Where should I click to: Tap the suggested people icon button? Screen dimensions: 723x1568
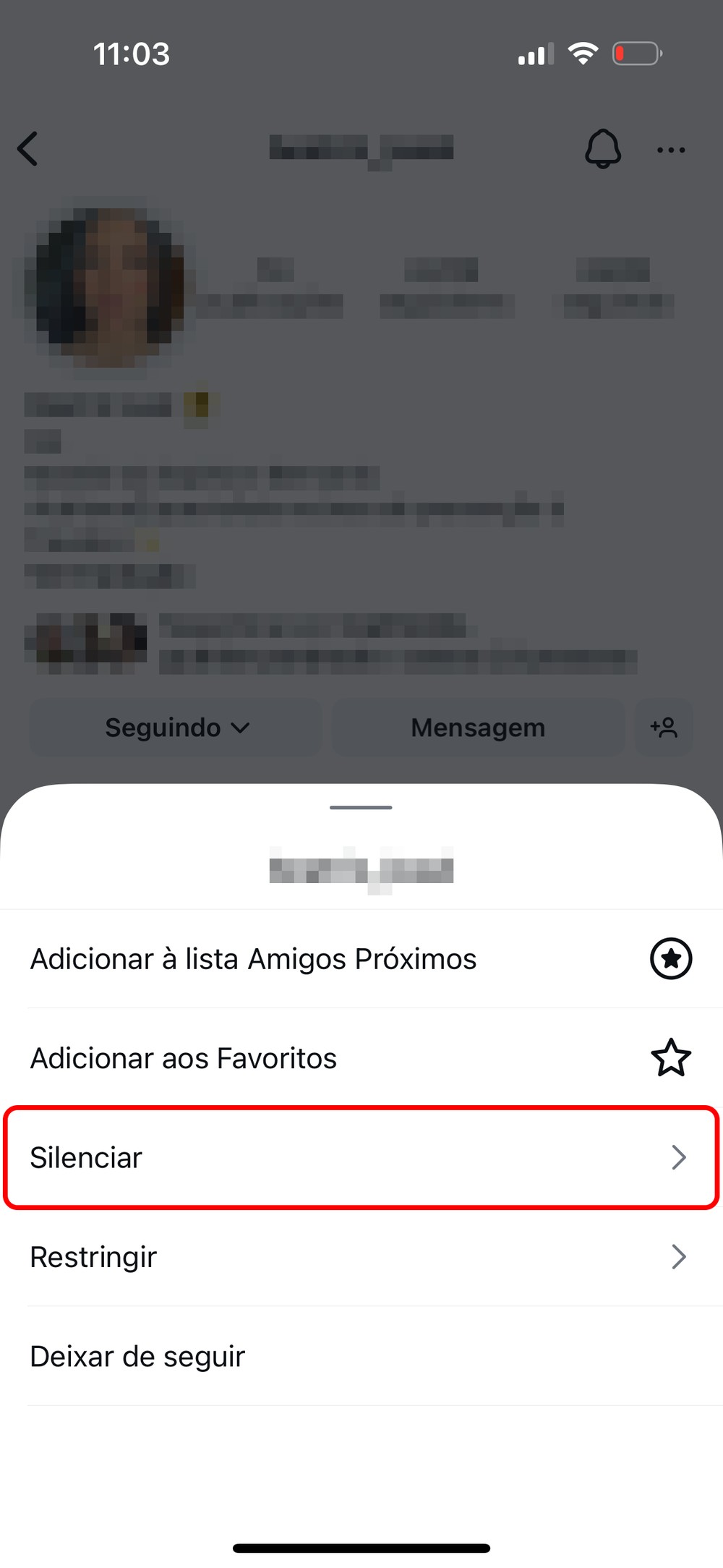[664, 728]
